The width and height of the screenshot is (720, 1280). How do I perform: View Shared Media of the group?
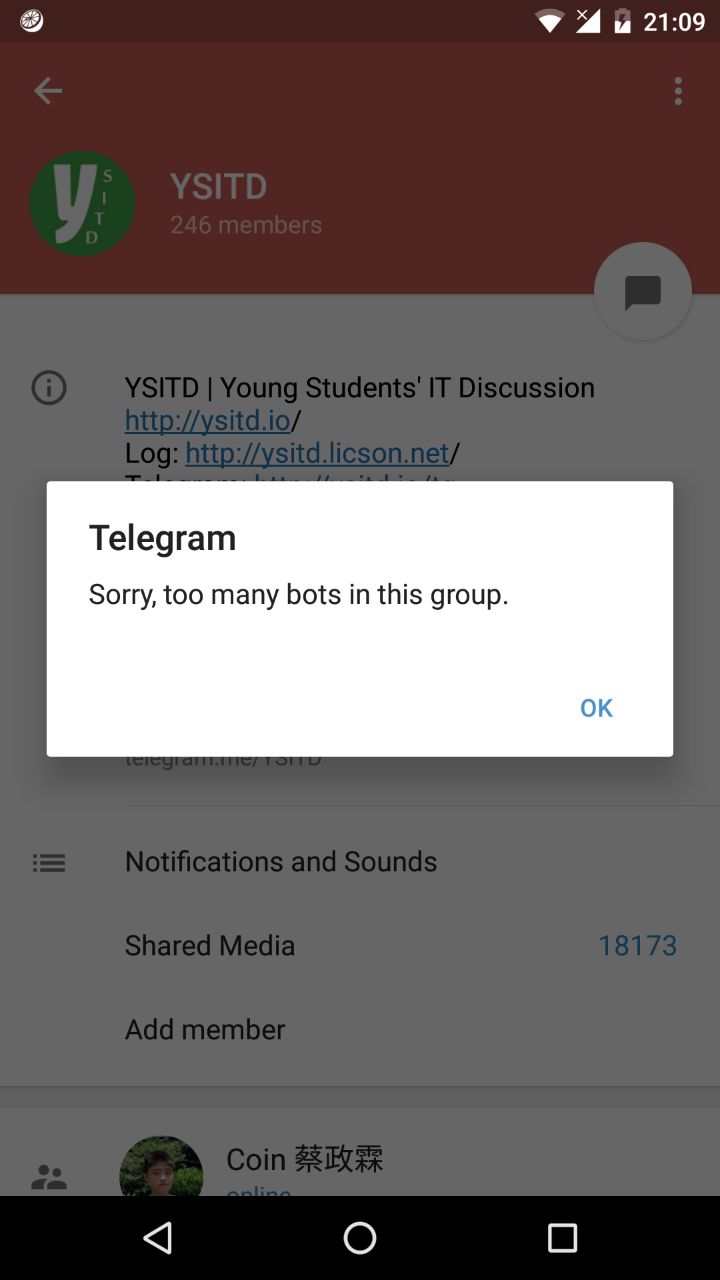210,946
